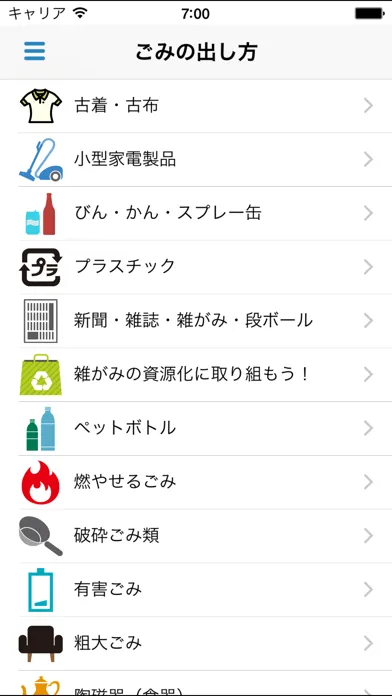
Task: Tap 雑がみの資源化に取り組もう！
Action: click(x=196, y=375)
